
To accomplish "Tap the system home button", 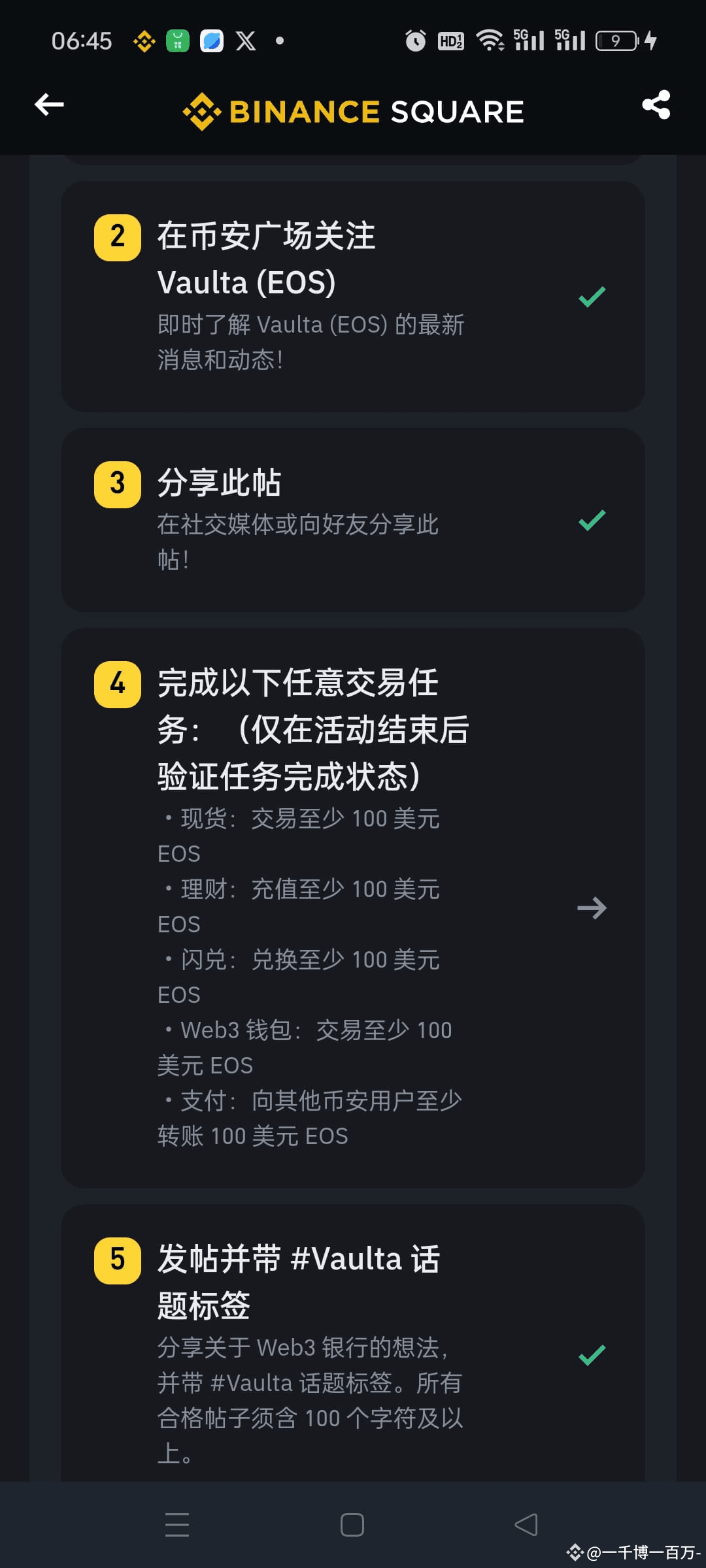I will point(352,1525).
